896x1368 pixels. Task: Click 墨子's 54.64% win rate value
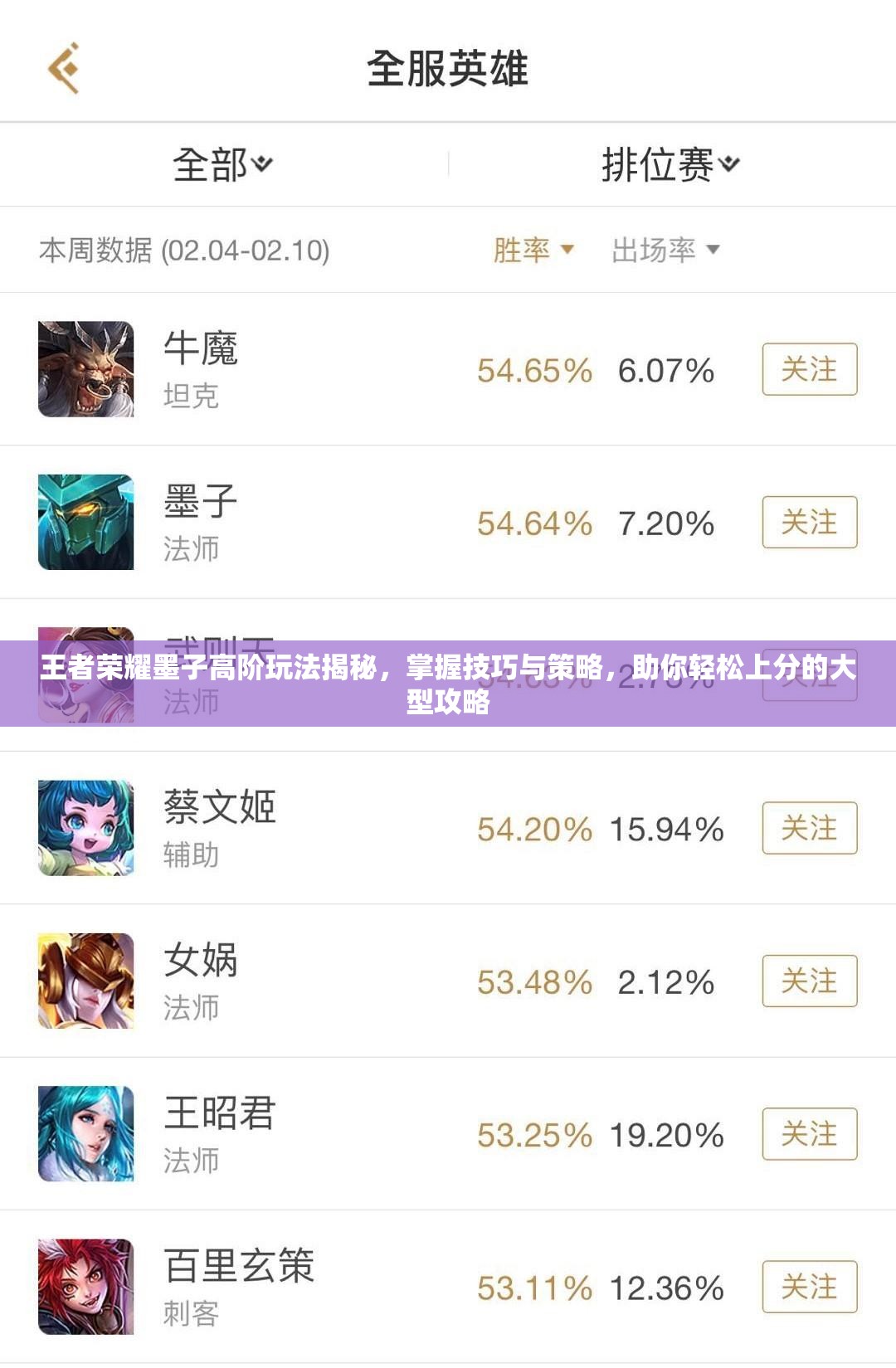pos(535,523)
